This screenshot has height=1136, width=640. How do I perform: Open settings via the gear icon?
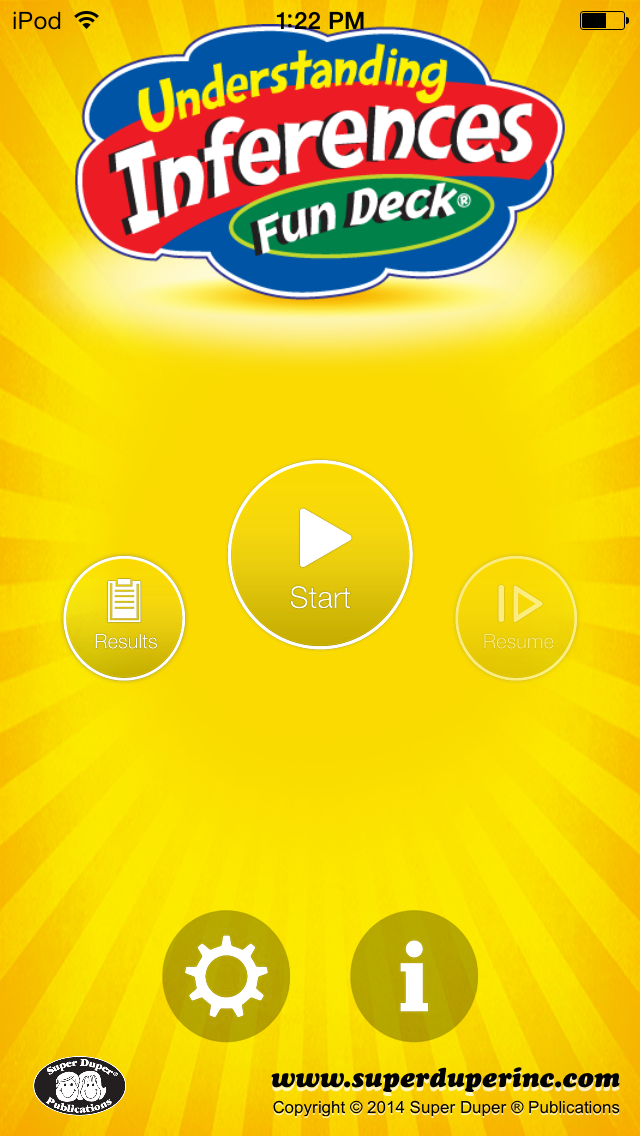[x=226, y=976]
